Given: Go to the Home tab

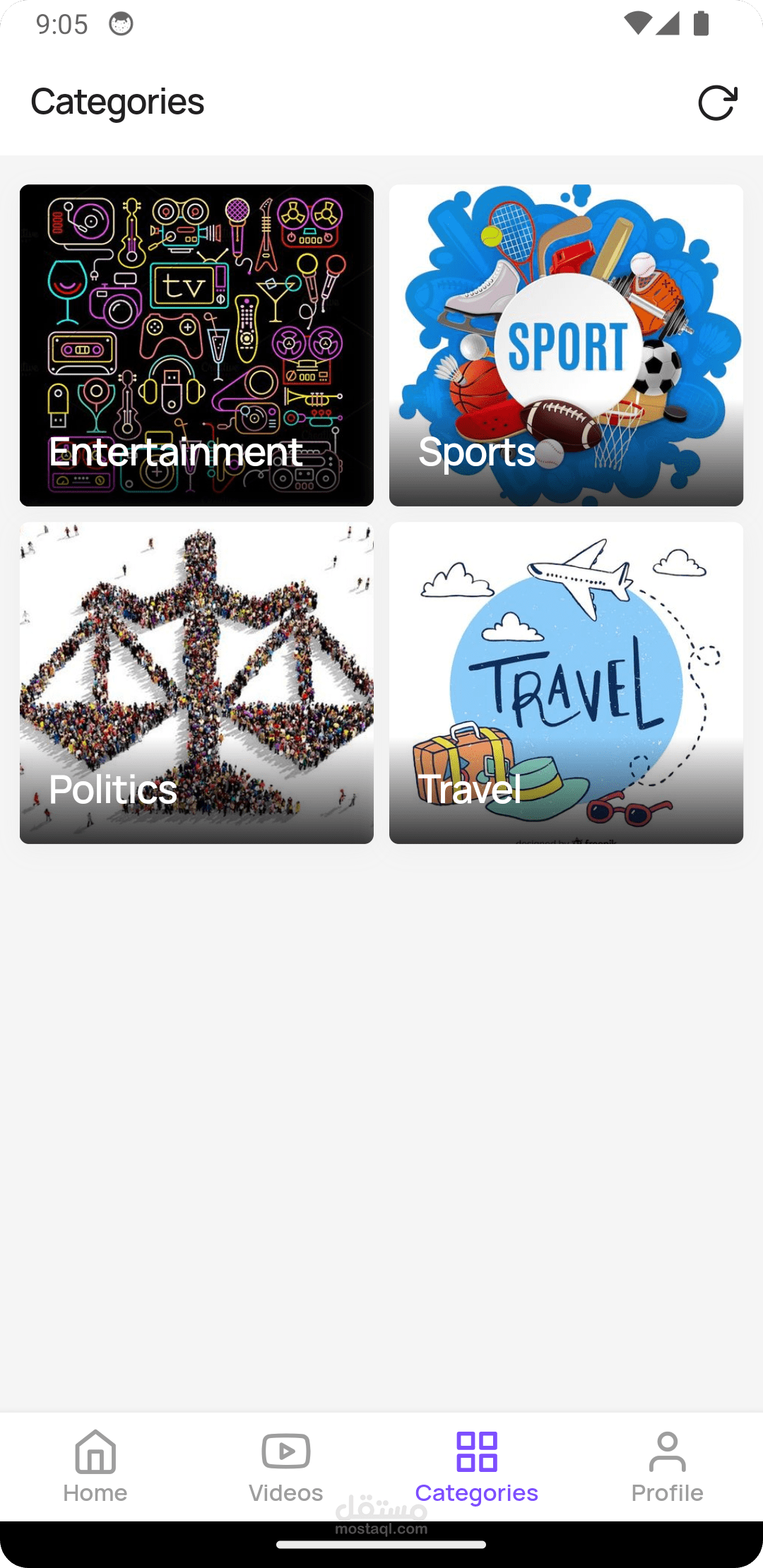Looking at the screenshot, I should click(95, 1466).
